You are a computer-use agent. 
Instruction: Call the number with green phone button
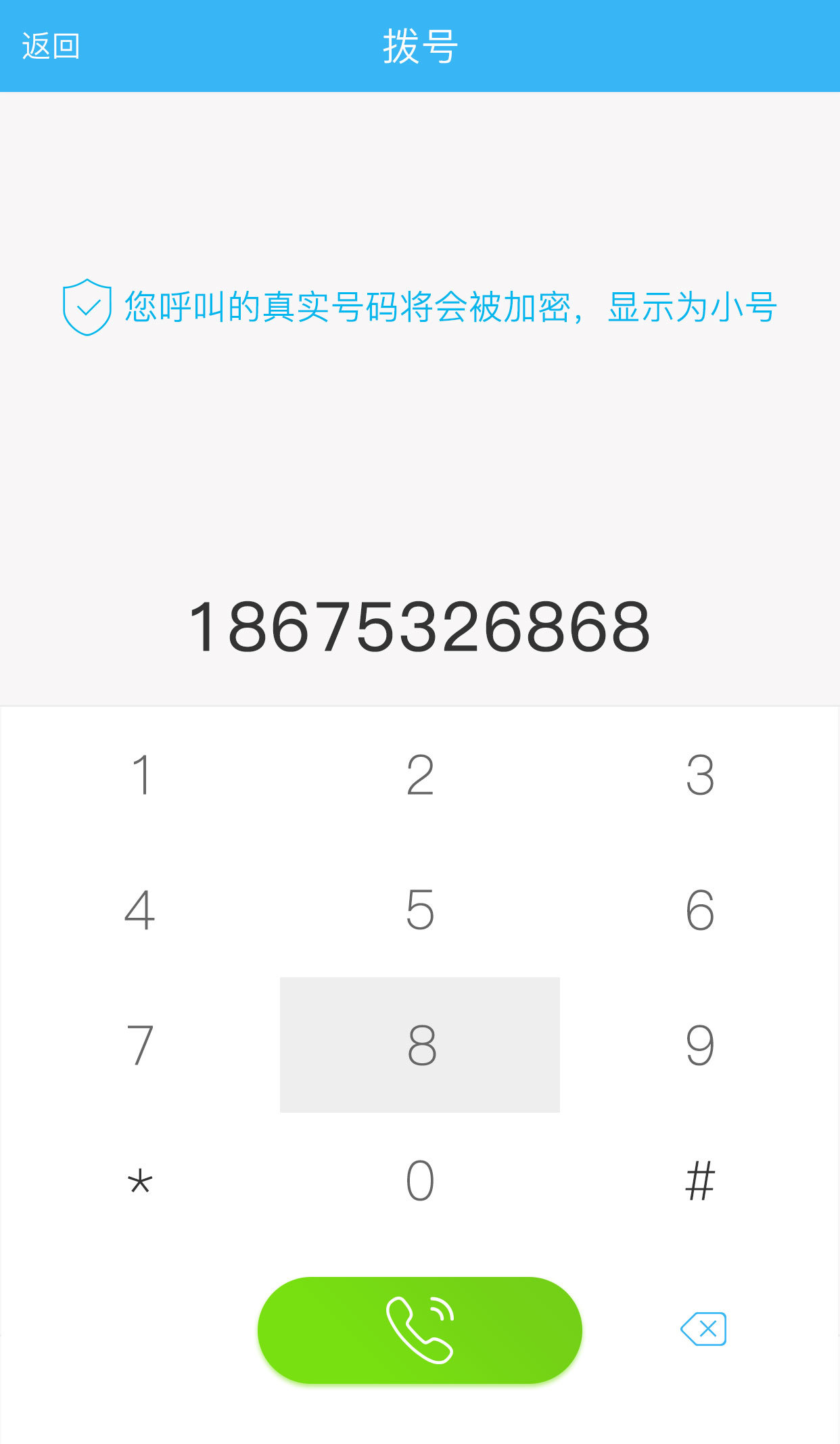coord(420,1330)
